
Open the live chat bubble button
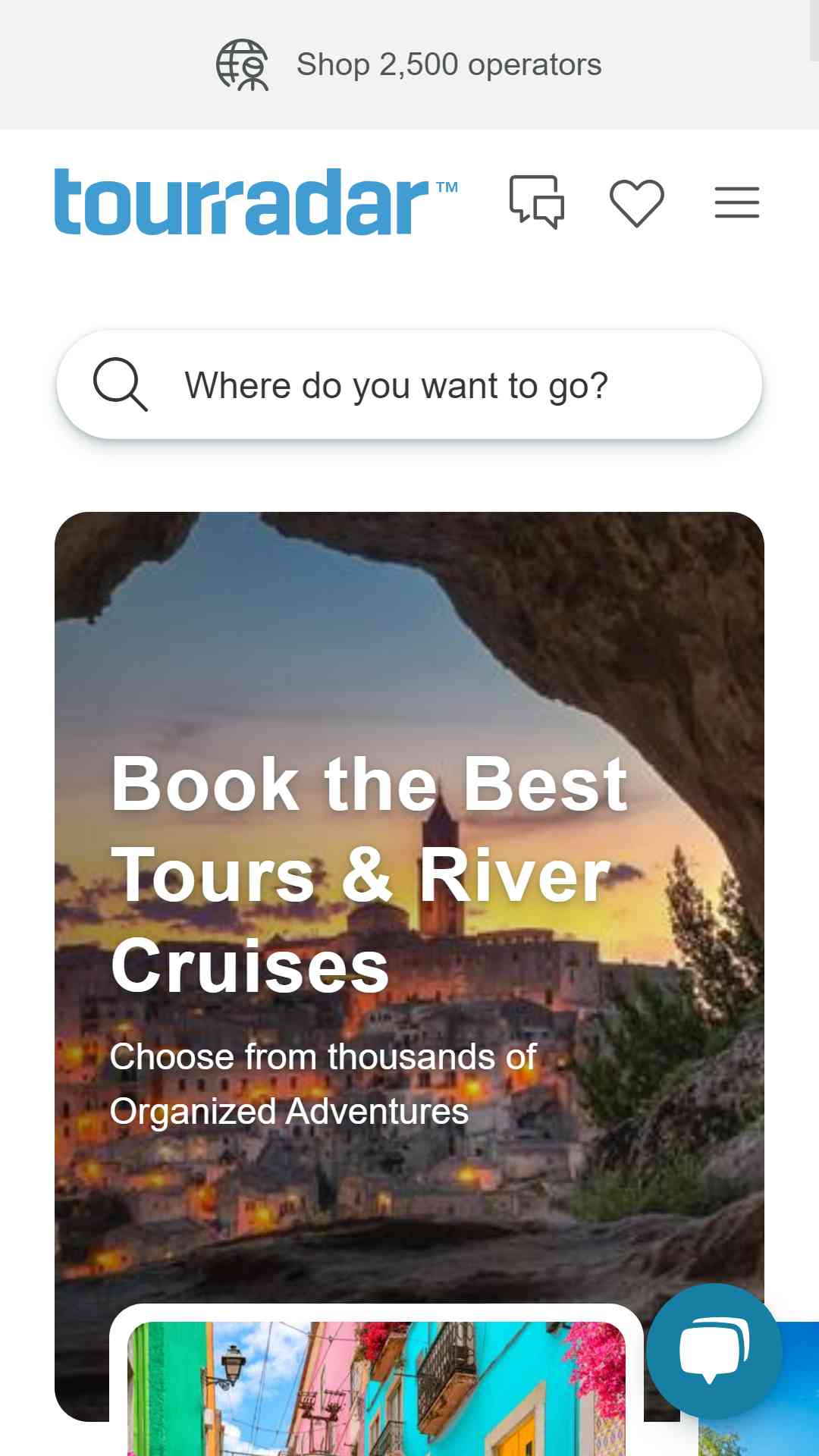pyautogui.click(x=714, y=1351)
